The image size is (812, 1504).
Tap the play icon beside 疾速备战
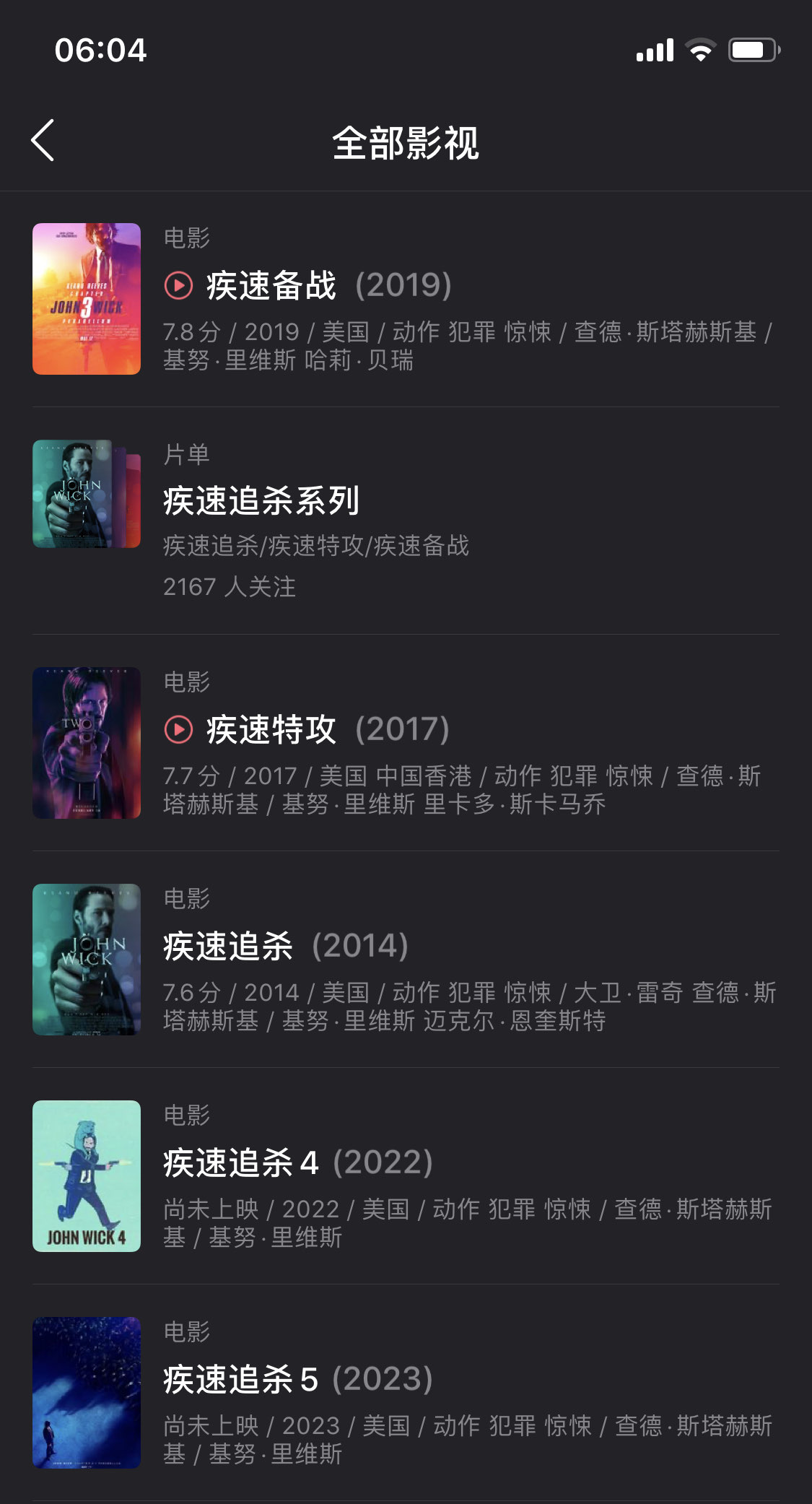(178, 285)
